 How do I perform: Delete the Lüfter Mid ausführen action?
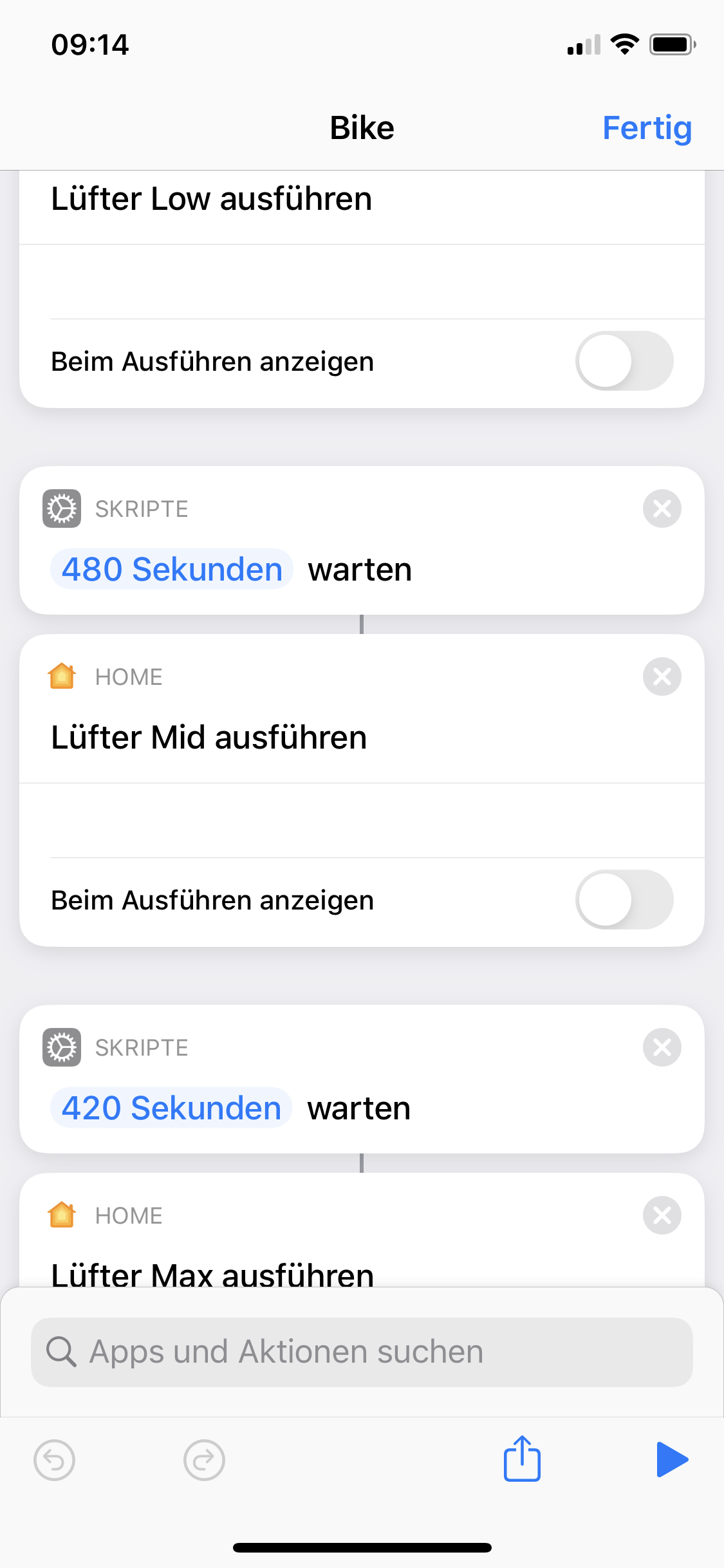tap(662, 677)
